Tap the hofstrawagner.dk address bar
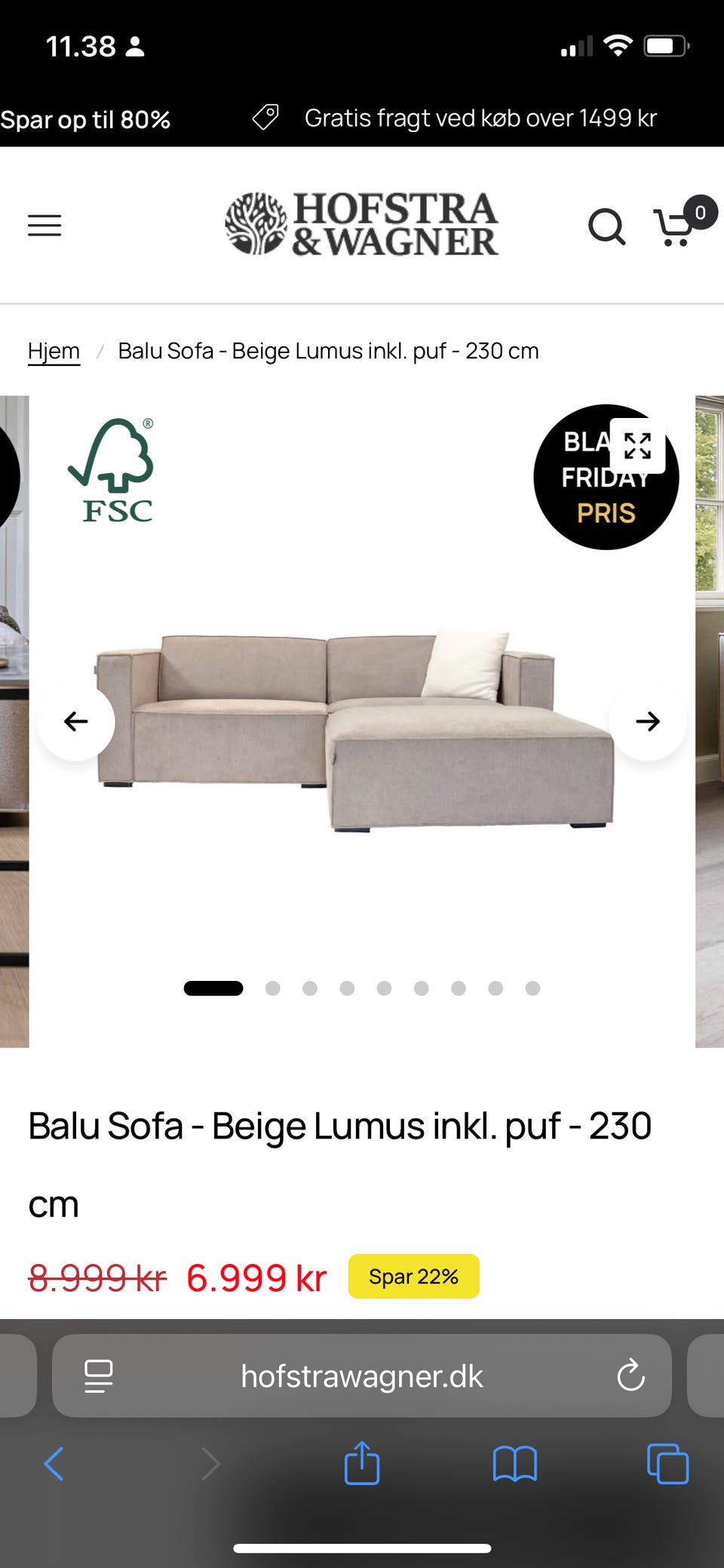The height and width of the screenshot is (1568, 724). click(x=362, y=1376)
